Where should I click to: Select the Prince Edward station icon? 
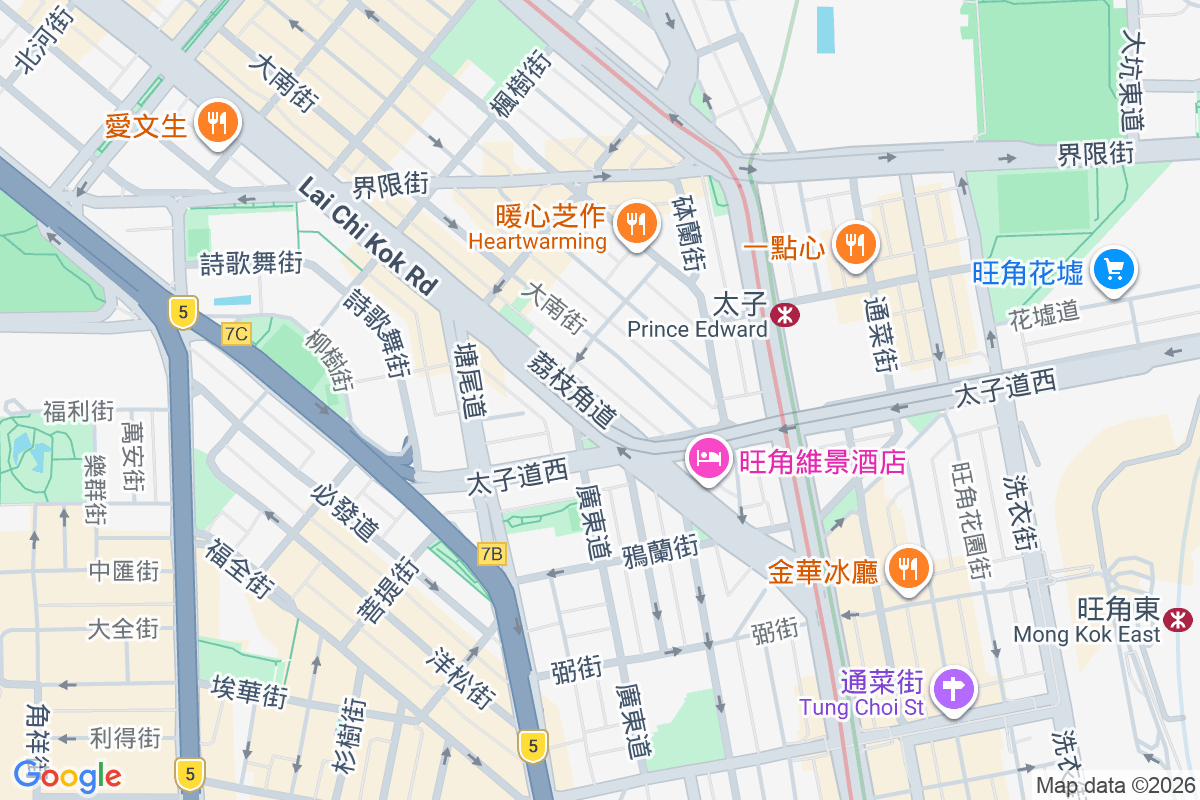pos(785,316)
